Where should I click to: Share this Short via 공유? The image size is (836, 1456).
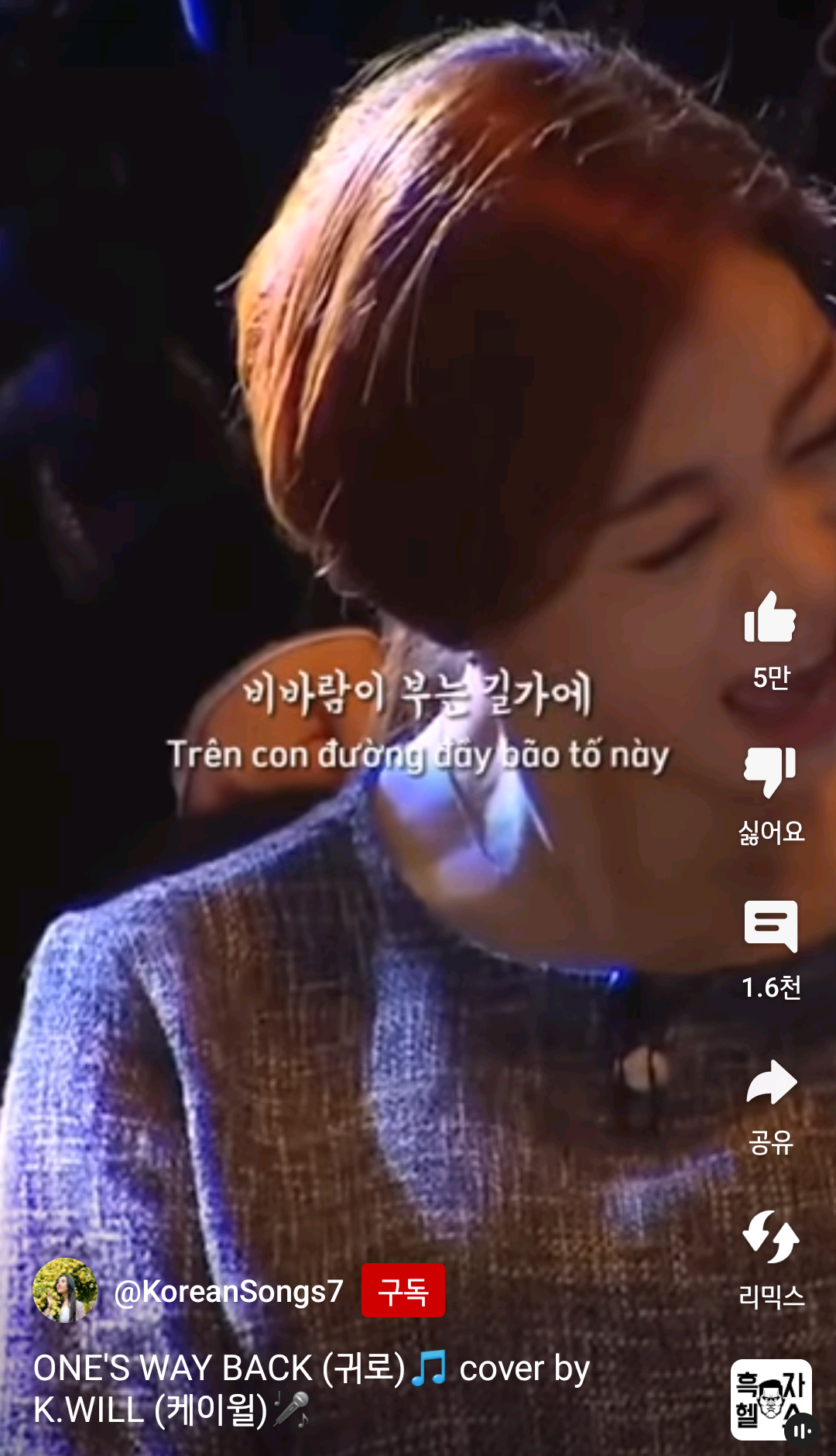(770, 1082)
